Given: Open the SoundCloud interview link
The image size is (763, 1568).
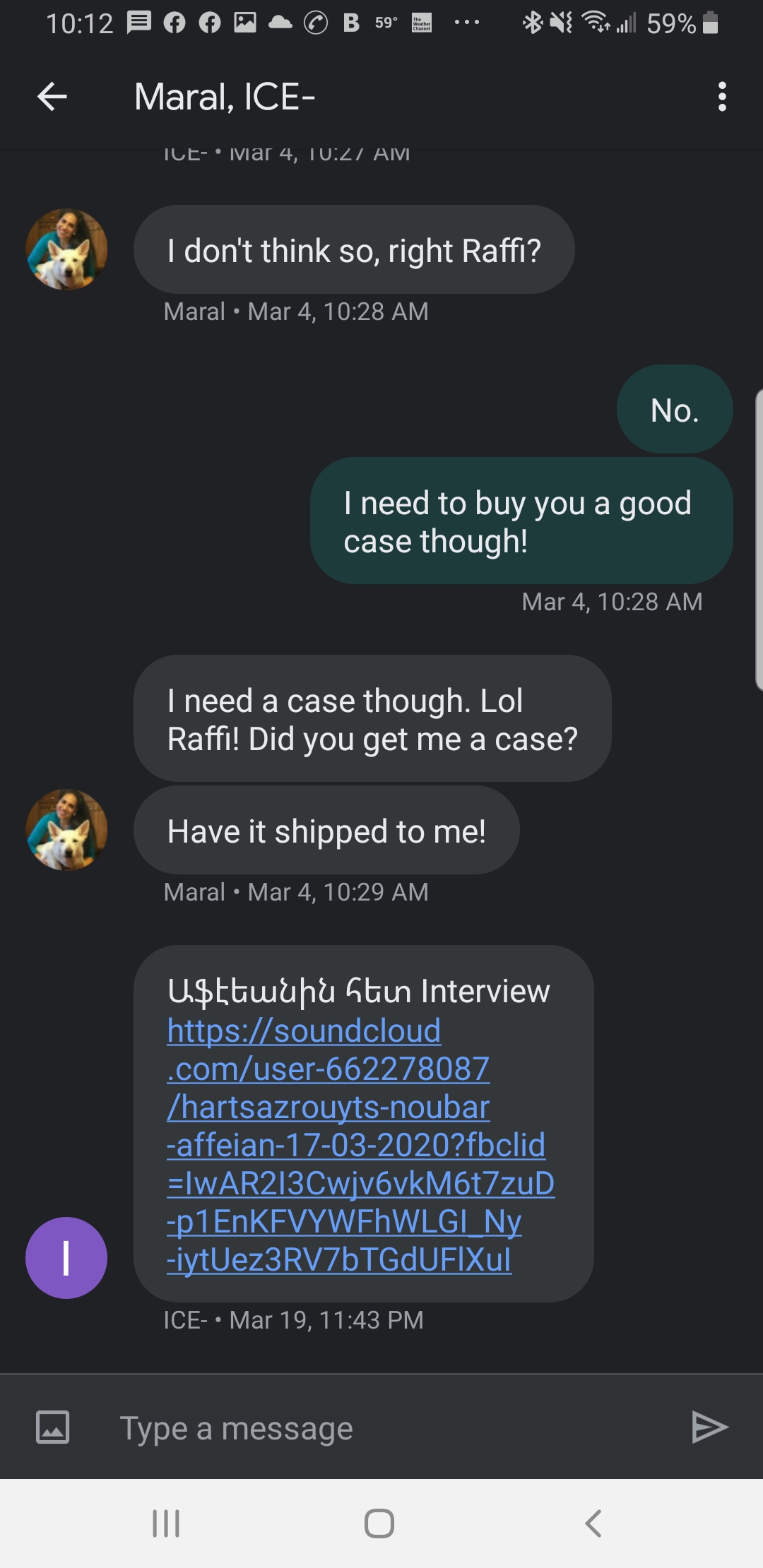Looking at the screenshot, I should [x=360, y=1145].
